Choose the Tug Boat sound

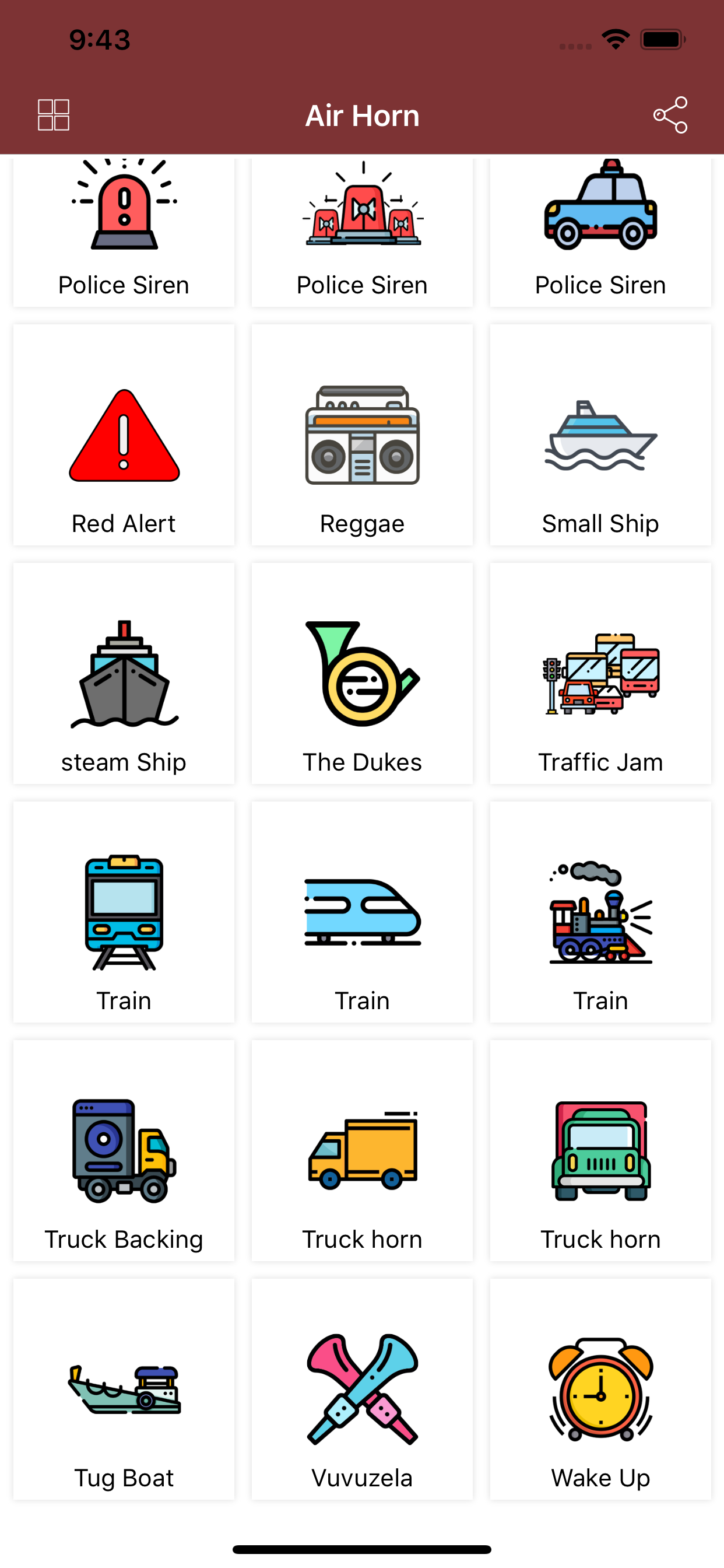coord(124,1389)
